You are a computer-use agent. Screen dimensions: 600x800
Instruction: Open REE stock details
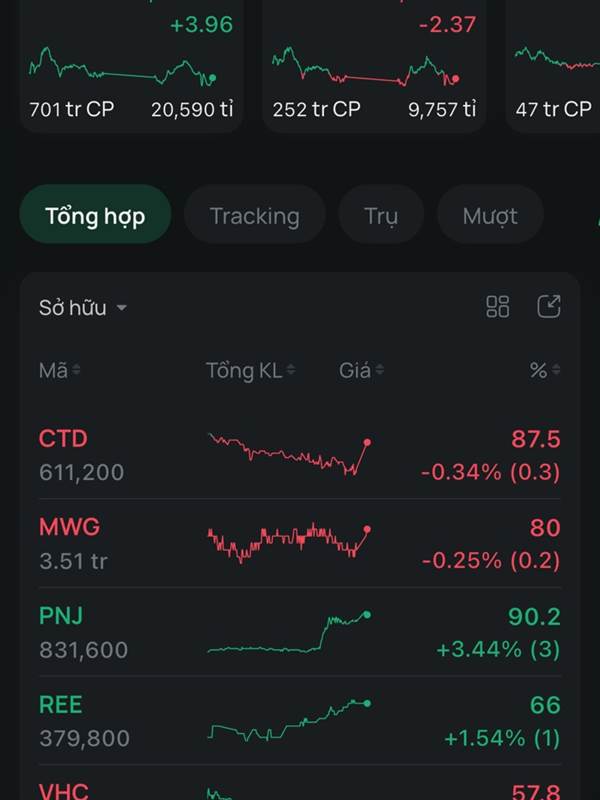(x=300, y=721)
